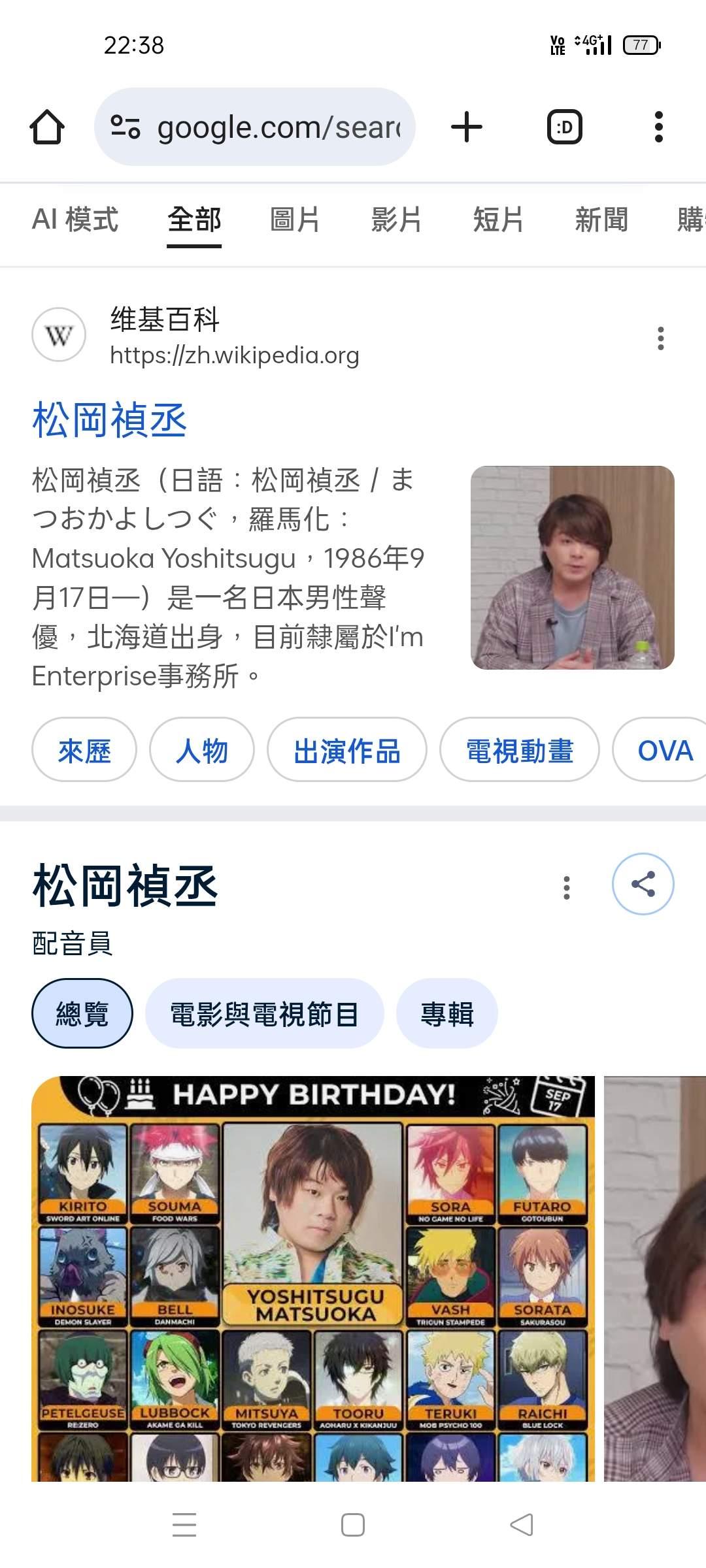Image resolution: width=706 pixels, height=1568 pixels.
Task: Select the 來歷 chip
Action: [84, 750]
